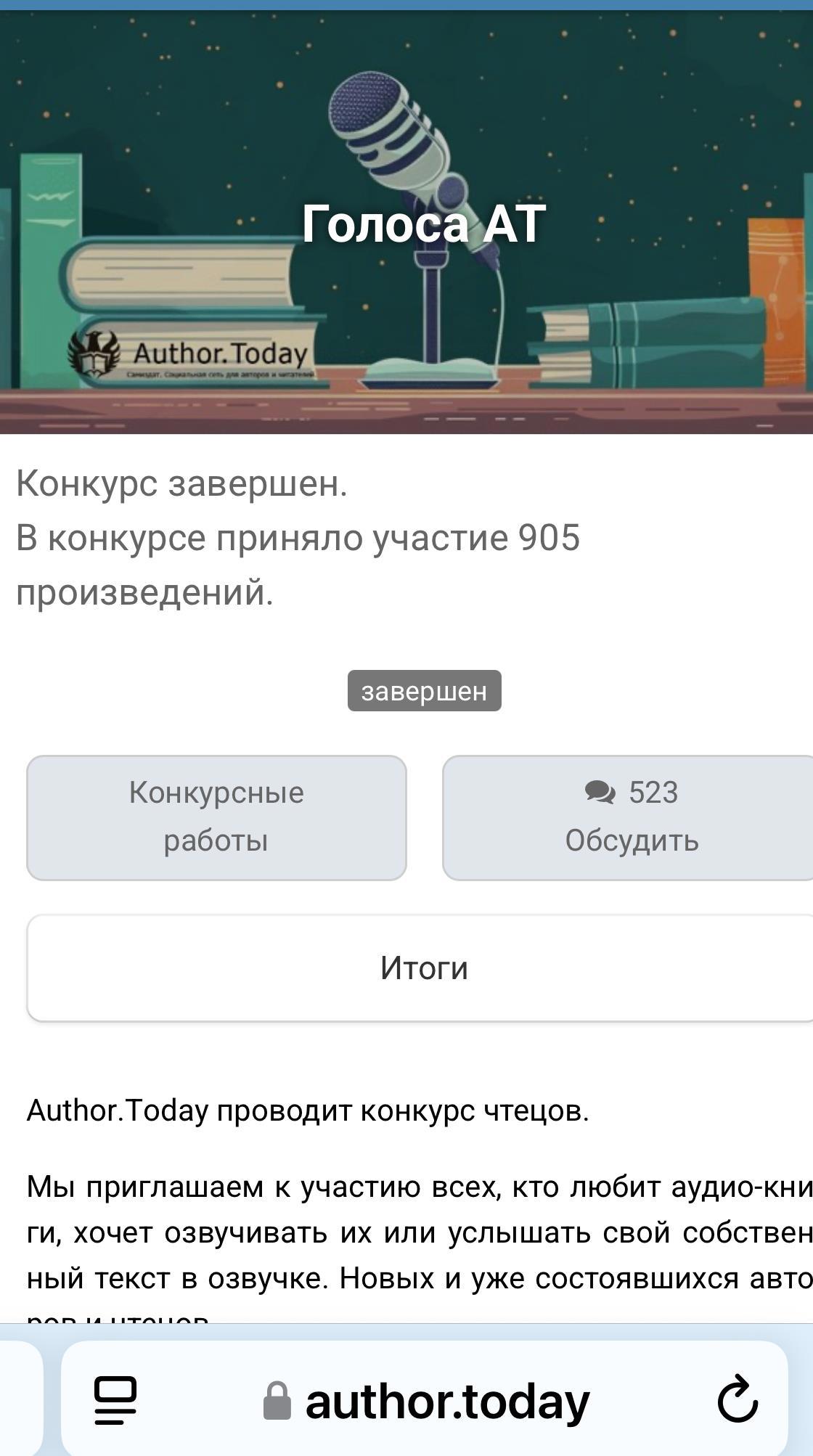The height and width of the screenshot is (1456, 813).
Task: Open the Итоги results button
Action: (423, 968)
